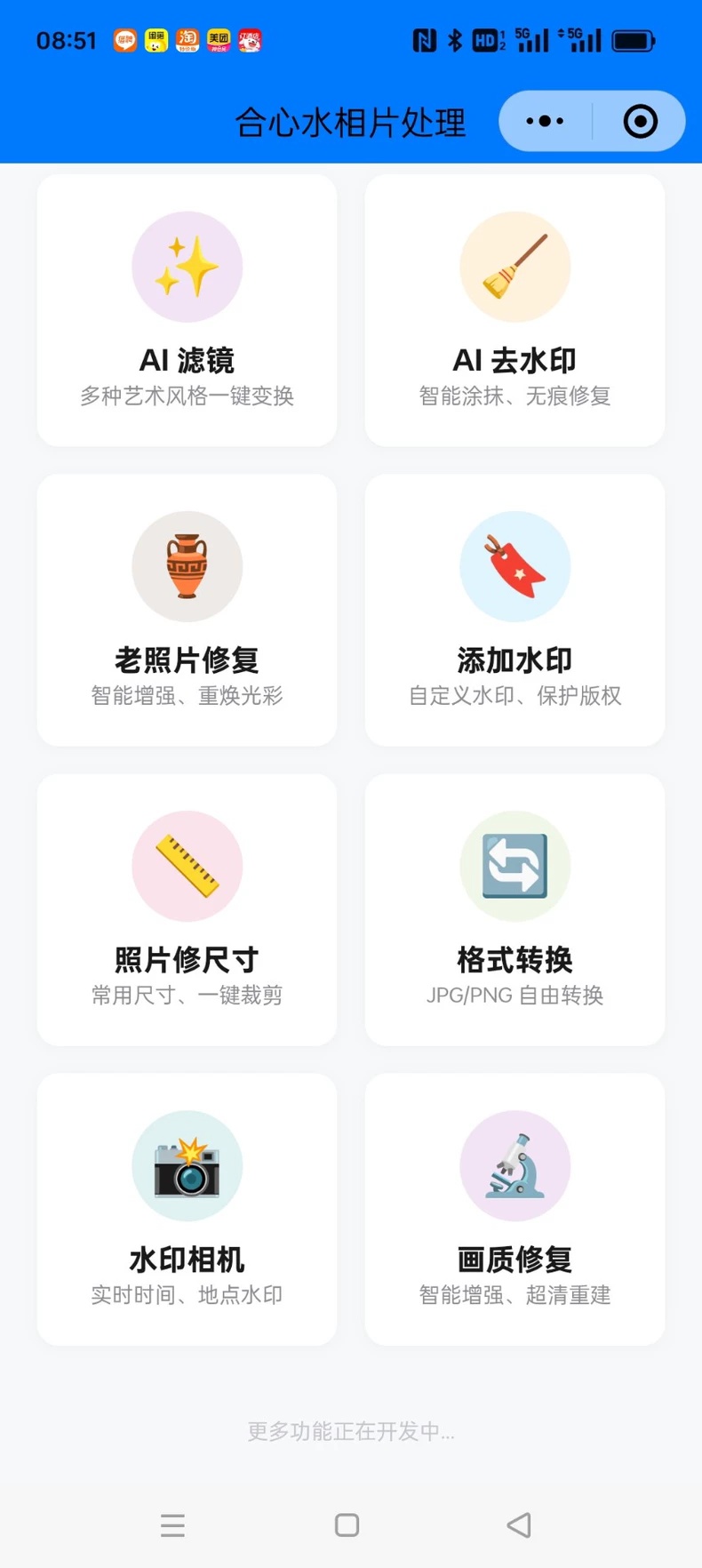Close the mini program with the circle button
This screenshot has width=702, height=1568.
pyautogui.click(x=640, y=121)
